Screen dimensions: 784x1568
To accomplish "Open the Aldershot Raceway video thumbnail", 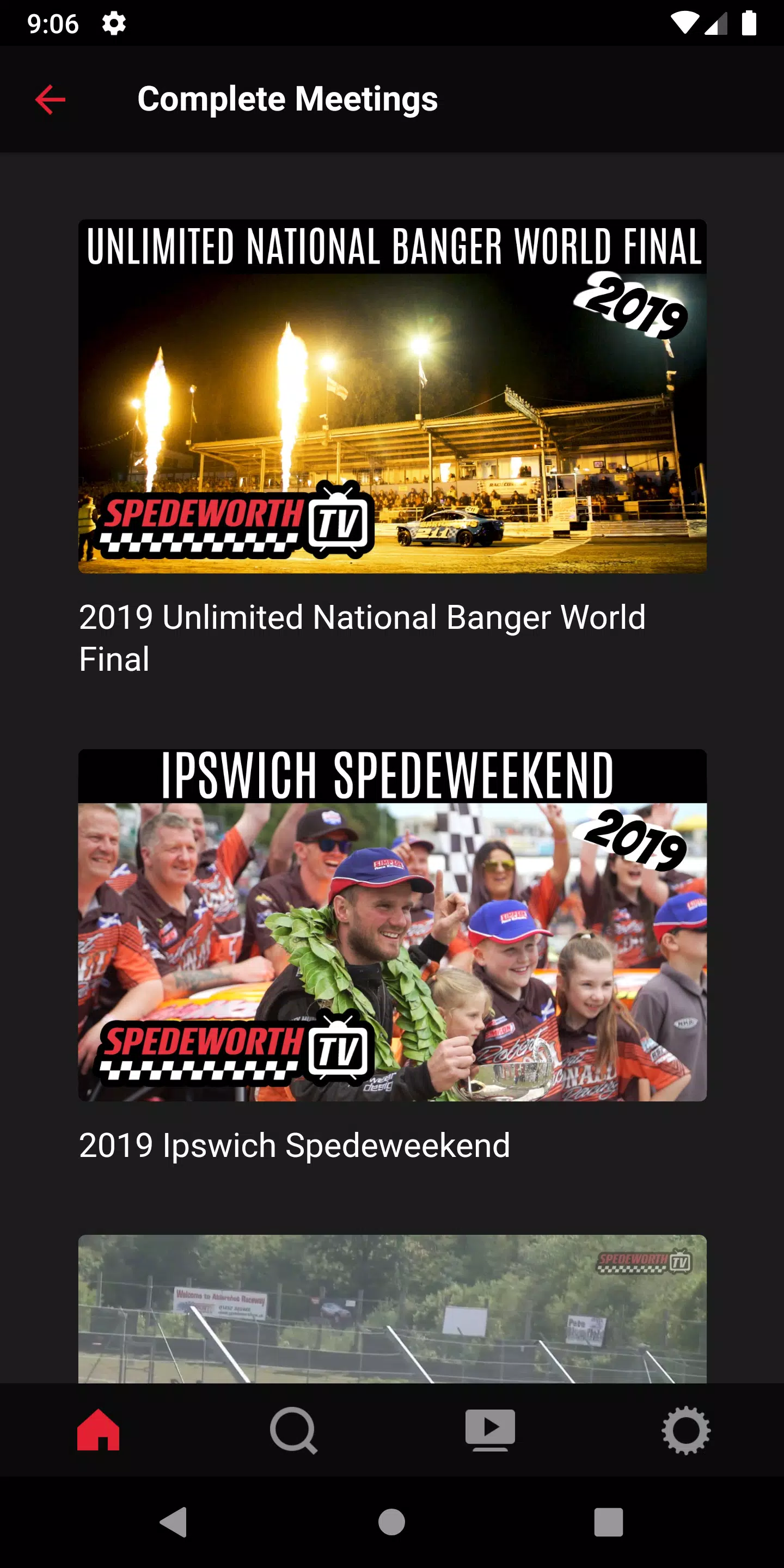I will 392,1308.
